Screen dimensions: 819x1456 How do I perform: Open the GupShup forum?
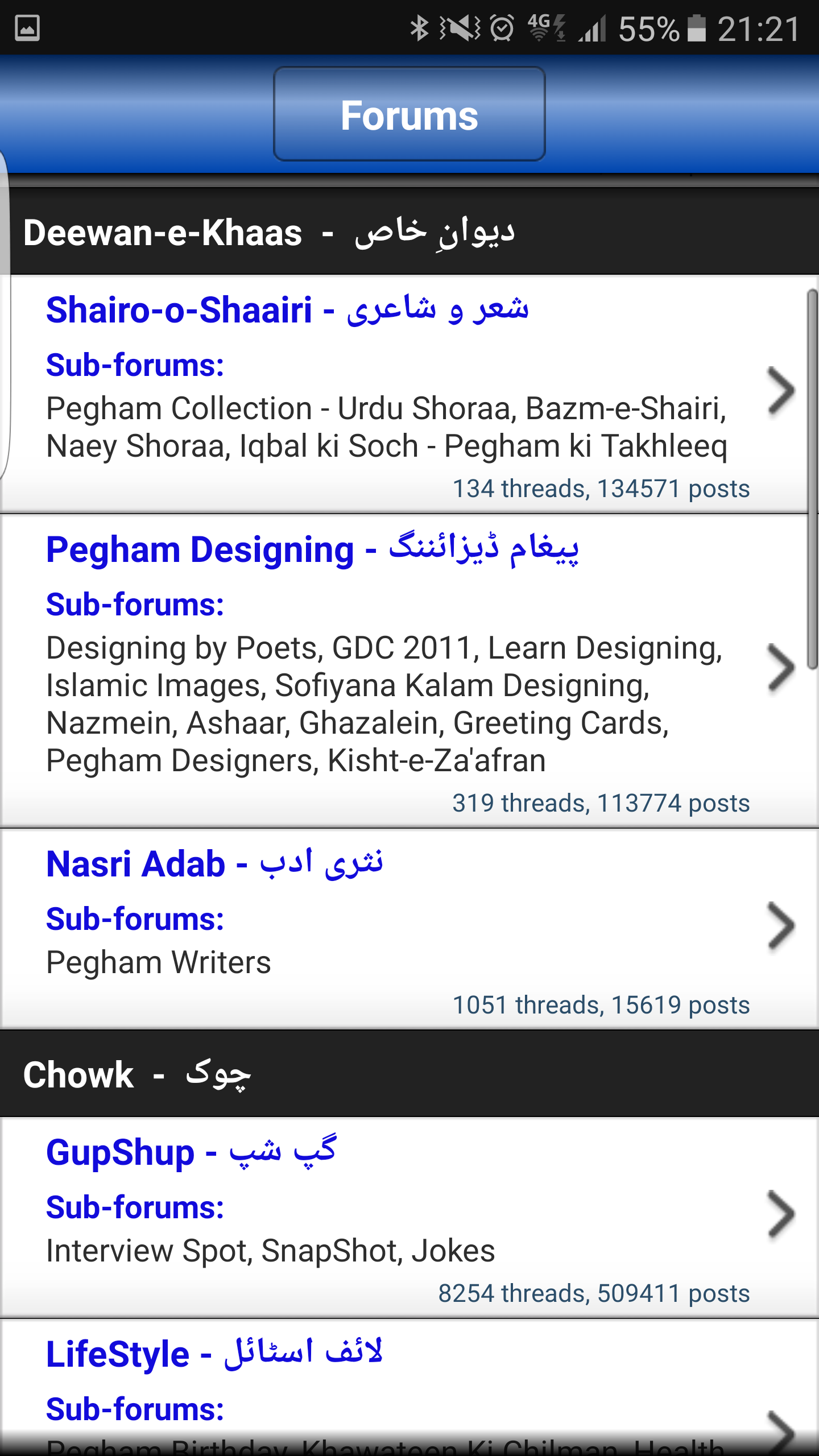click(x=409, y=1217)
